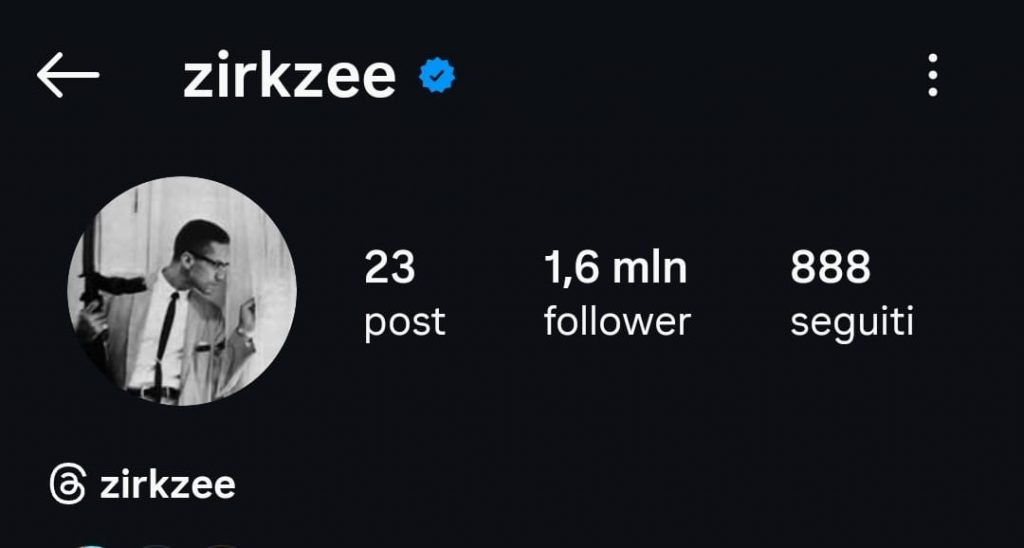Go back using the arrow icon

(x=68, y=76)
